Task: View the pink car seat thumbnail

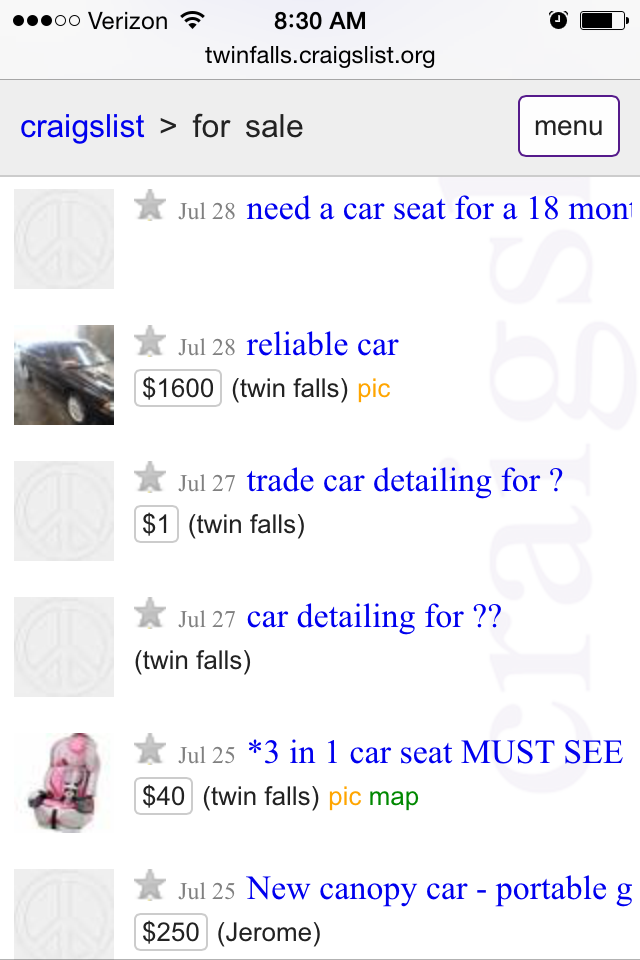Action: (x=64, y=783)
